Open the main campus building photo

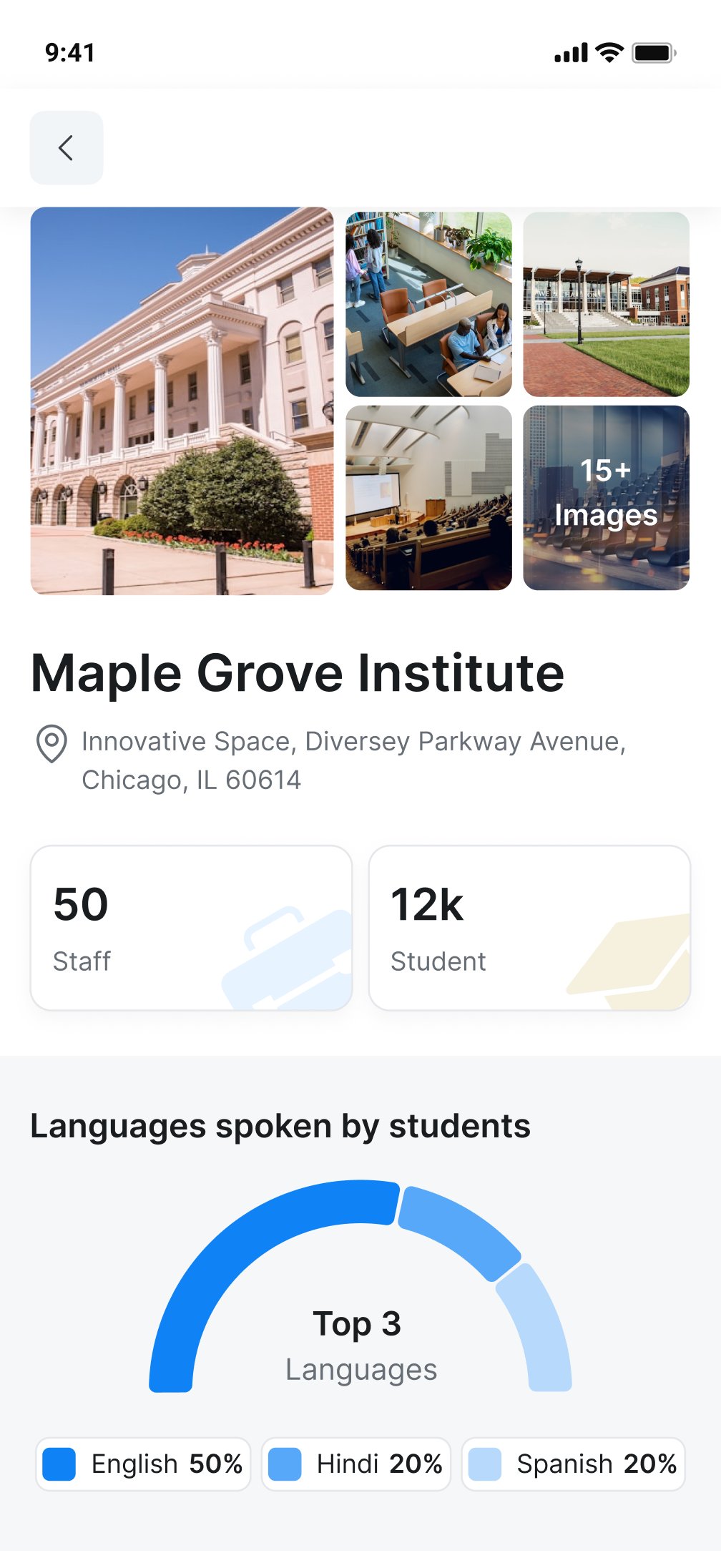pos(182,401)
